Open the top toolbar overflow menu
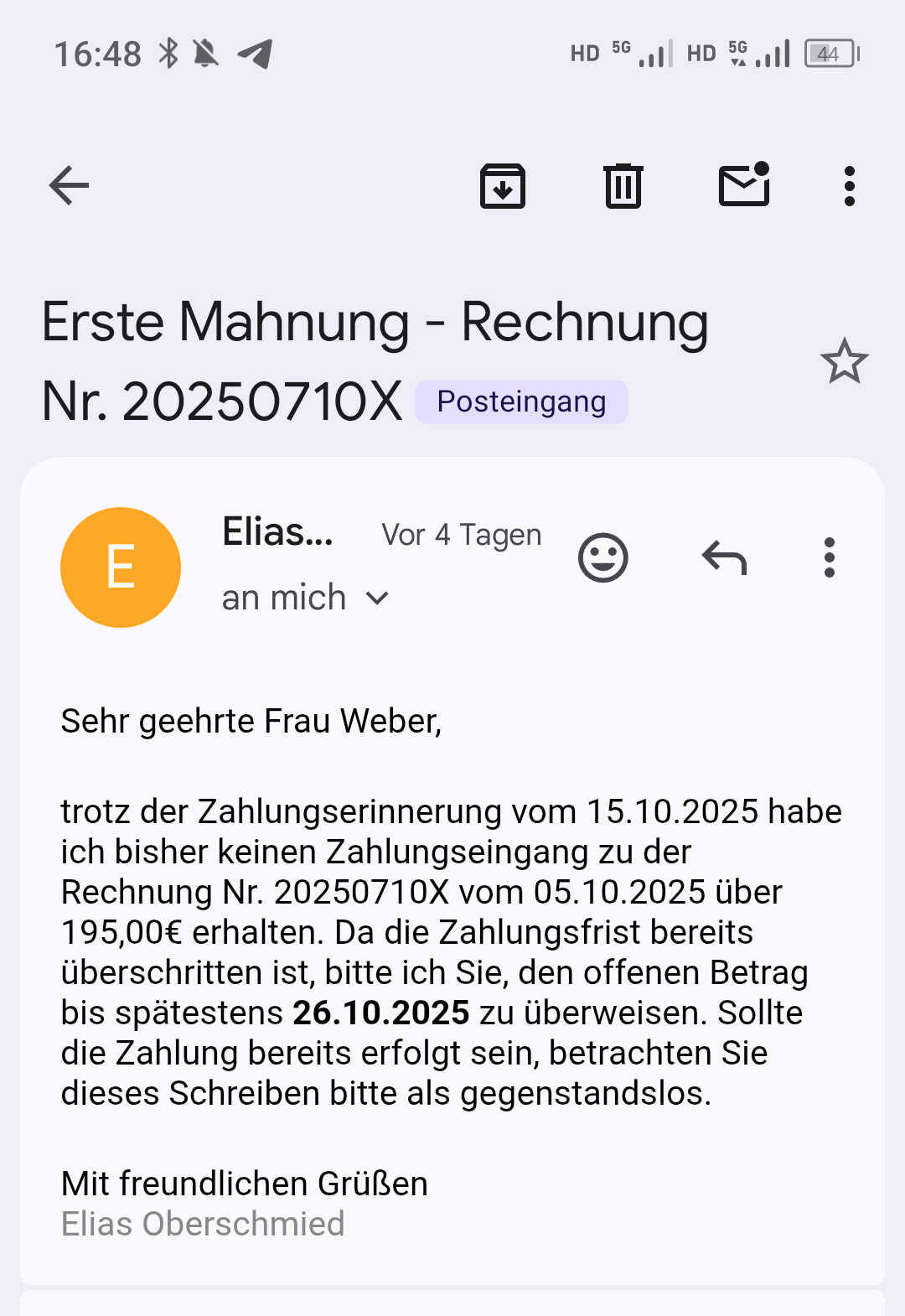 point(849,185)
